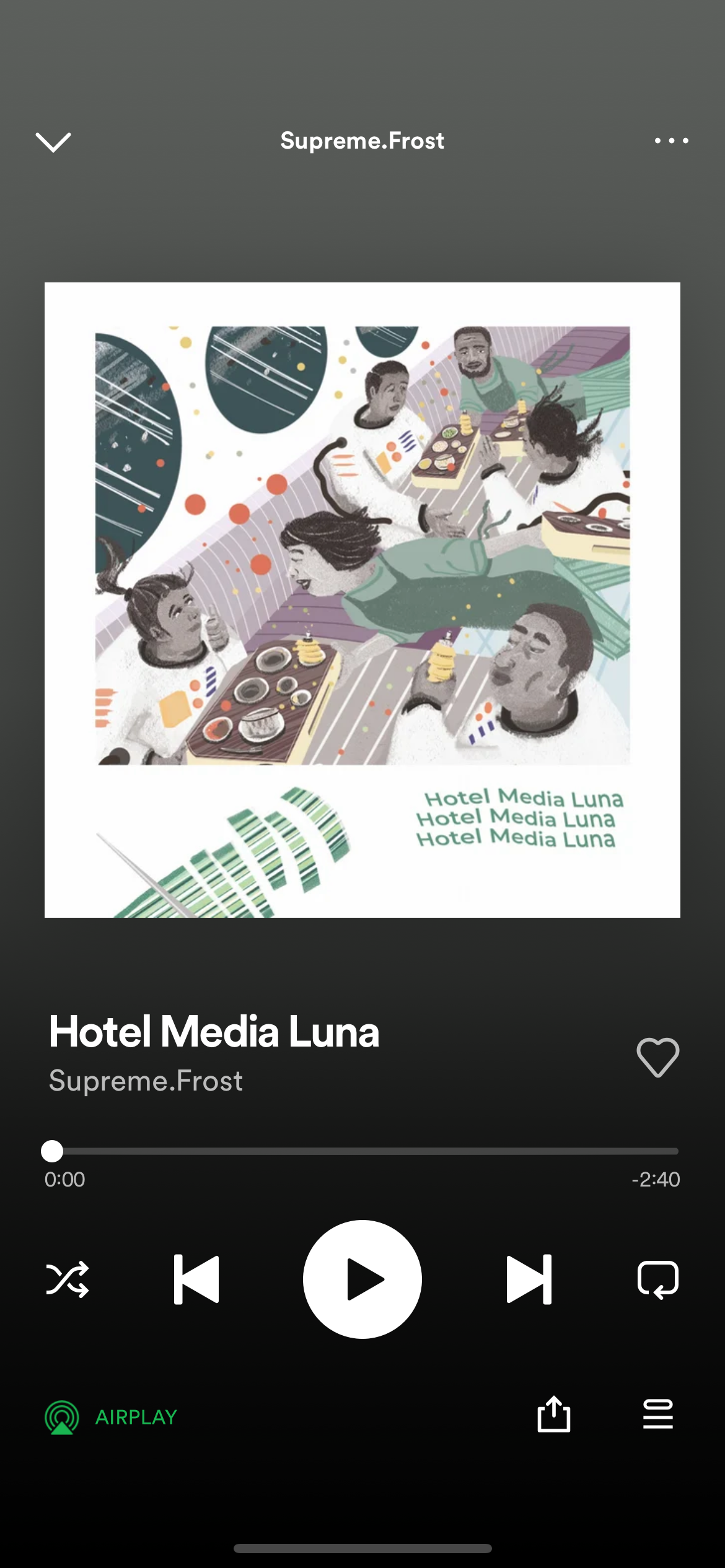Viewport: 725px width, 1568px height.
Task: Open the play queue
Action: click(x=657, y=1414)
